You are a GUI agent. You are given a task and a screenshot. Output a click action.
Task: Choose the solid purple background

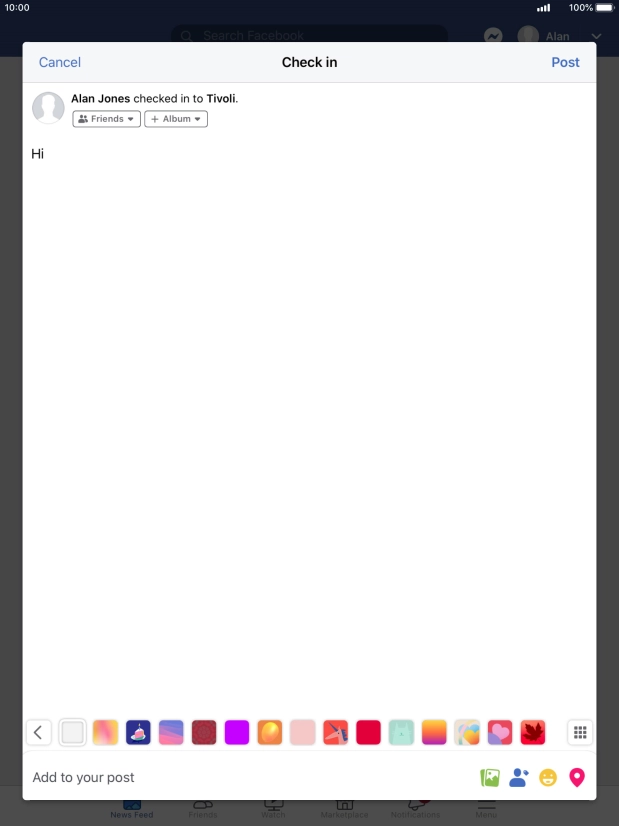point(237,732)
